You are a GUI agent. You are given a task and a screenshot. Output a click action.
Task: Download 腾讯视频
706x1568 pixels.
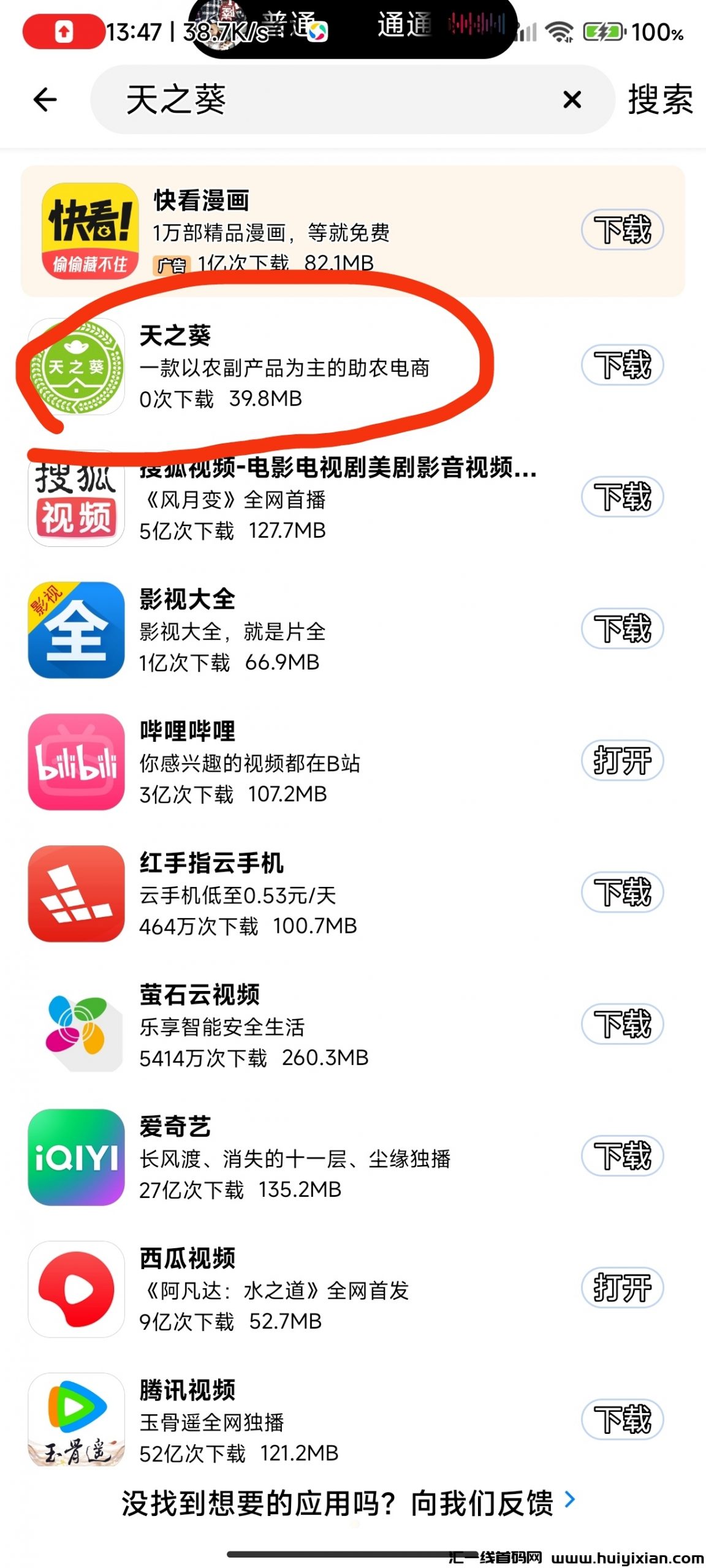click(x=621, y=1419)
